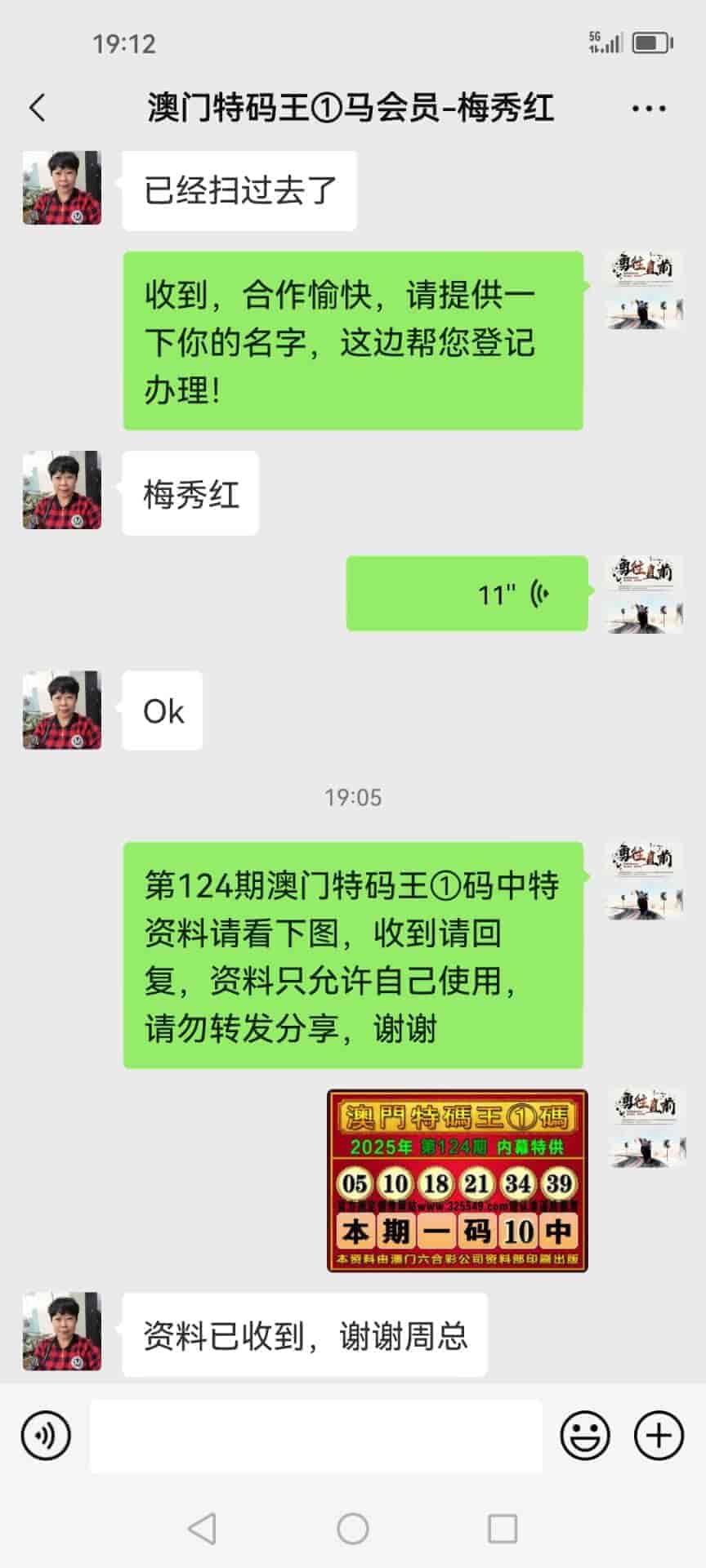Open the emoji picker
The height and width of the screenshot is (1568, 706).
click(585, 1435)
